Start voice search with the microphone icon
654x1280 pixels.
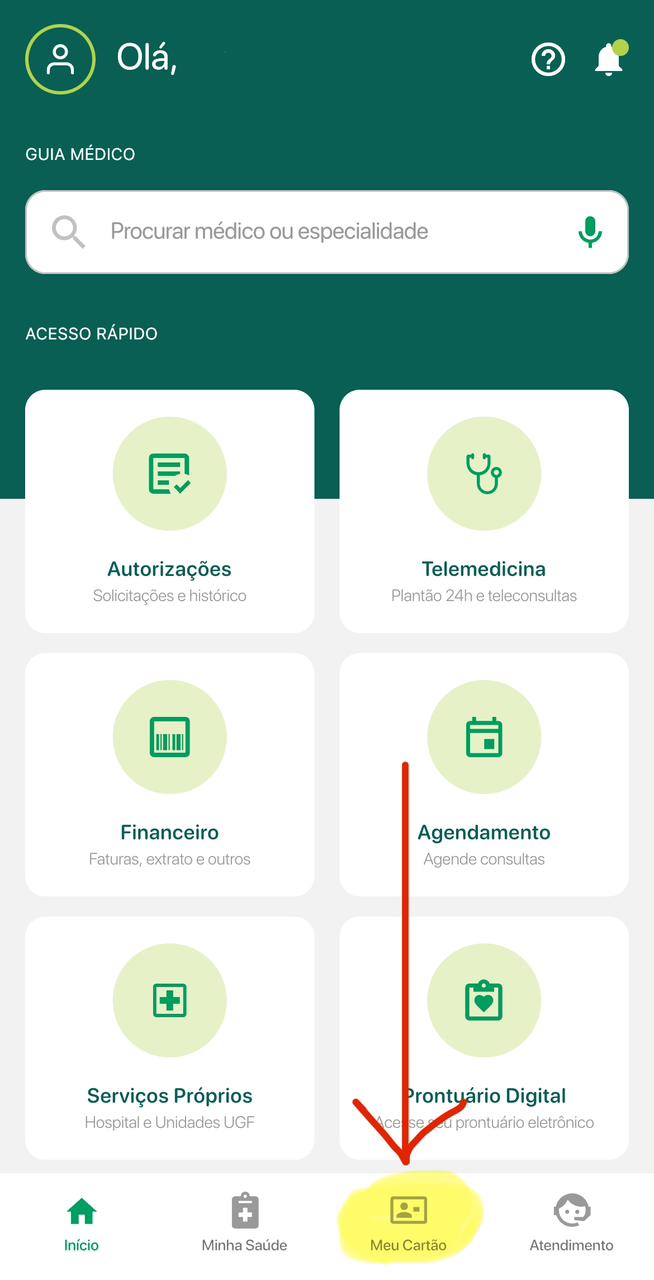pos(590,232)
